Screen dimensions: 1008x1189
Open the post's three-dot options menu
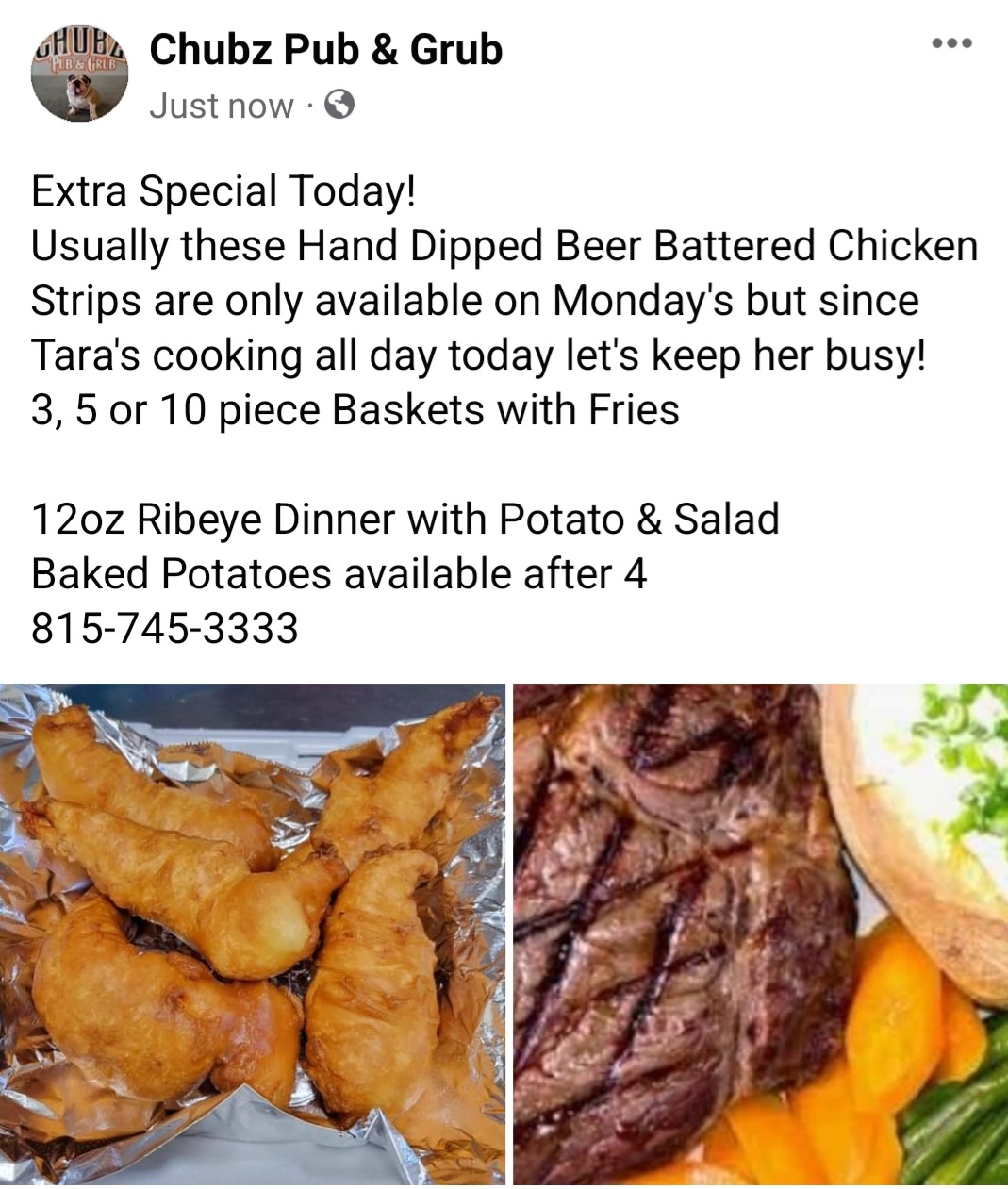pos(951,43)
